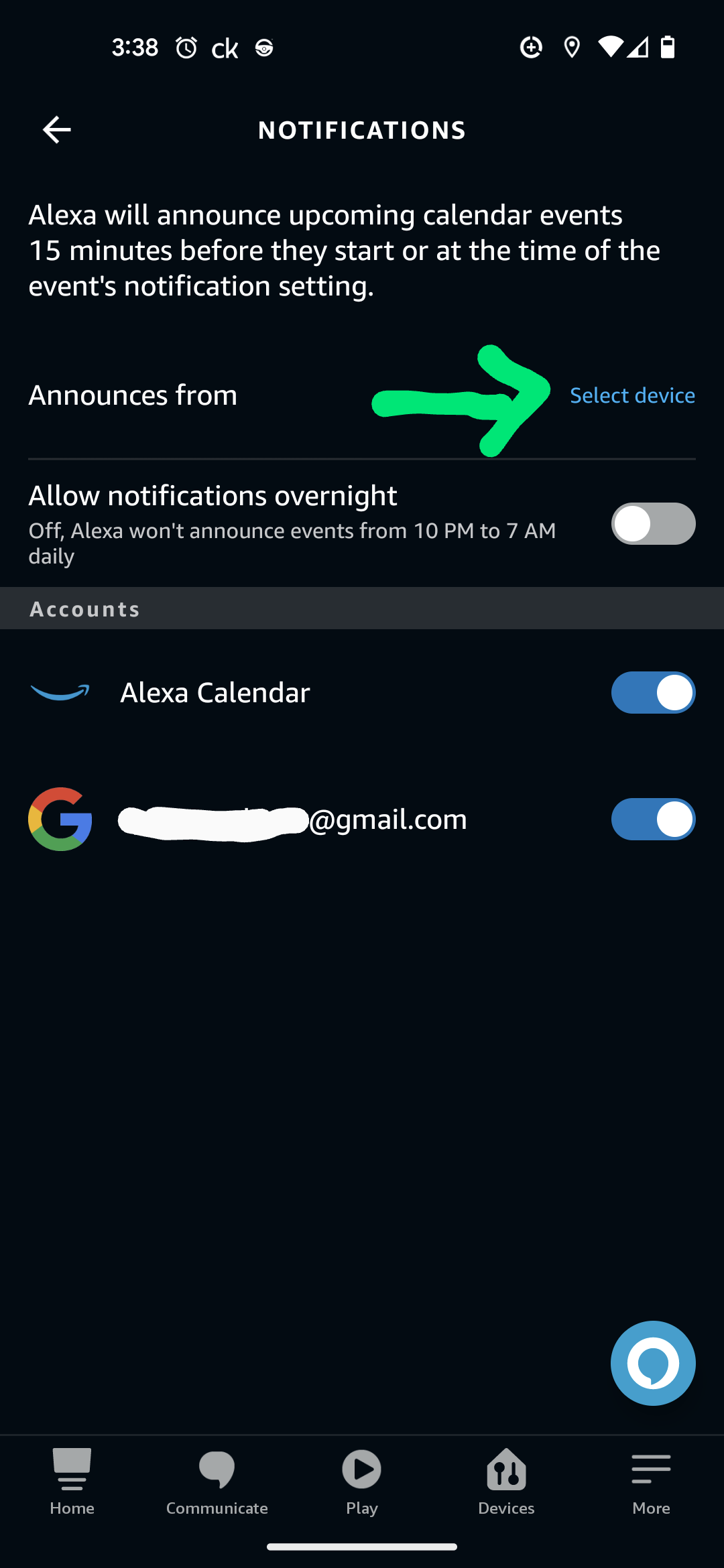Switch to the Play tab
Screen dimensions: 724x1568
[x=362, y=1482]
